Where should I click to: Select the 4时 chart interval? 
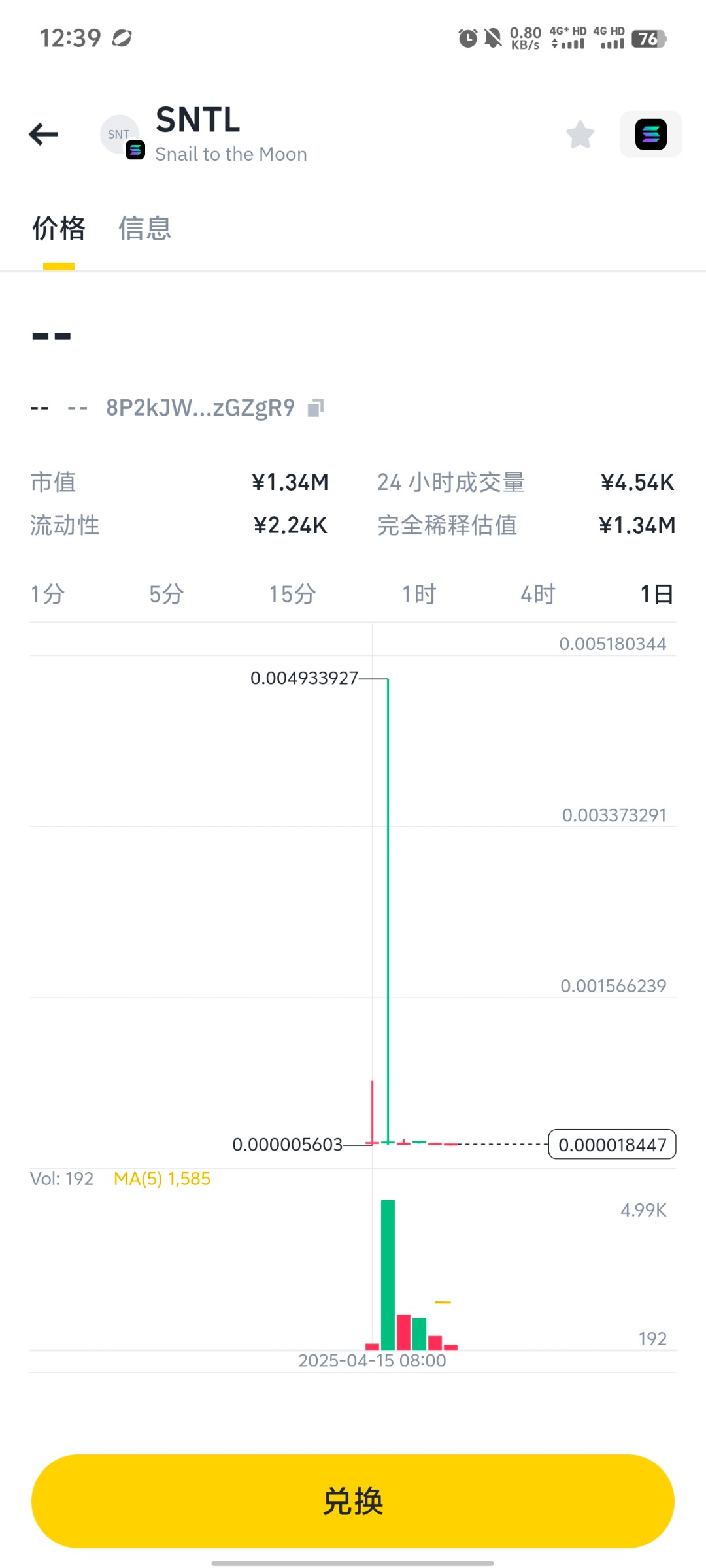pos(538,594)
